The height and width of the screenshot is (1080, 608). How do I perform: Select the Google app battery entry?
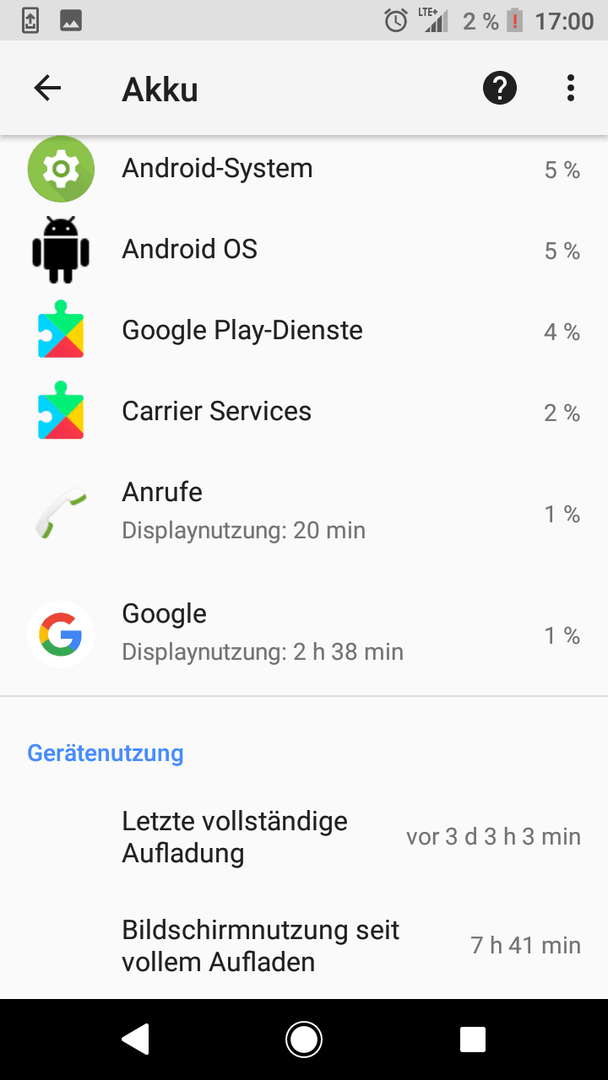click(x=304, y=634)
